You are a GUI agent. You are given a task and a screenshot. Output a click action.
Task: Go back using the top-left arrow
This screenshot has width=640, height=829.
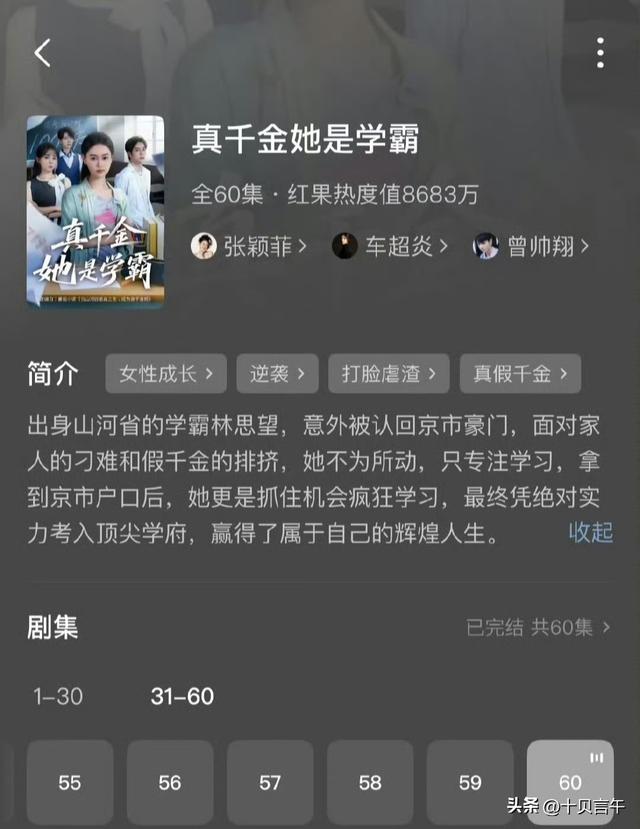tap(42, 53)
